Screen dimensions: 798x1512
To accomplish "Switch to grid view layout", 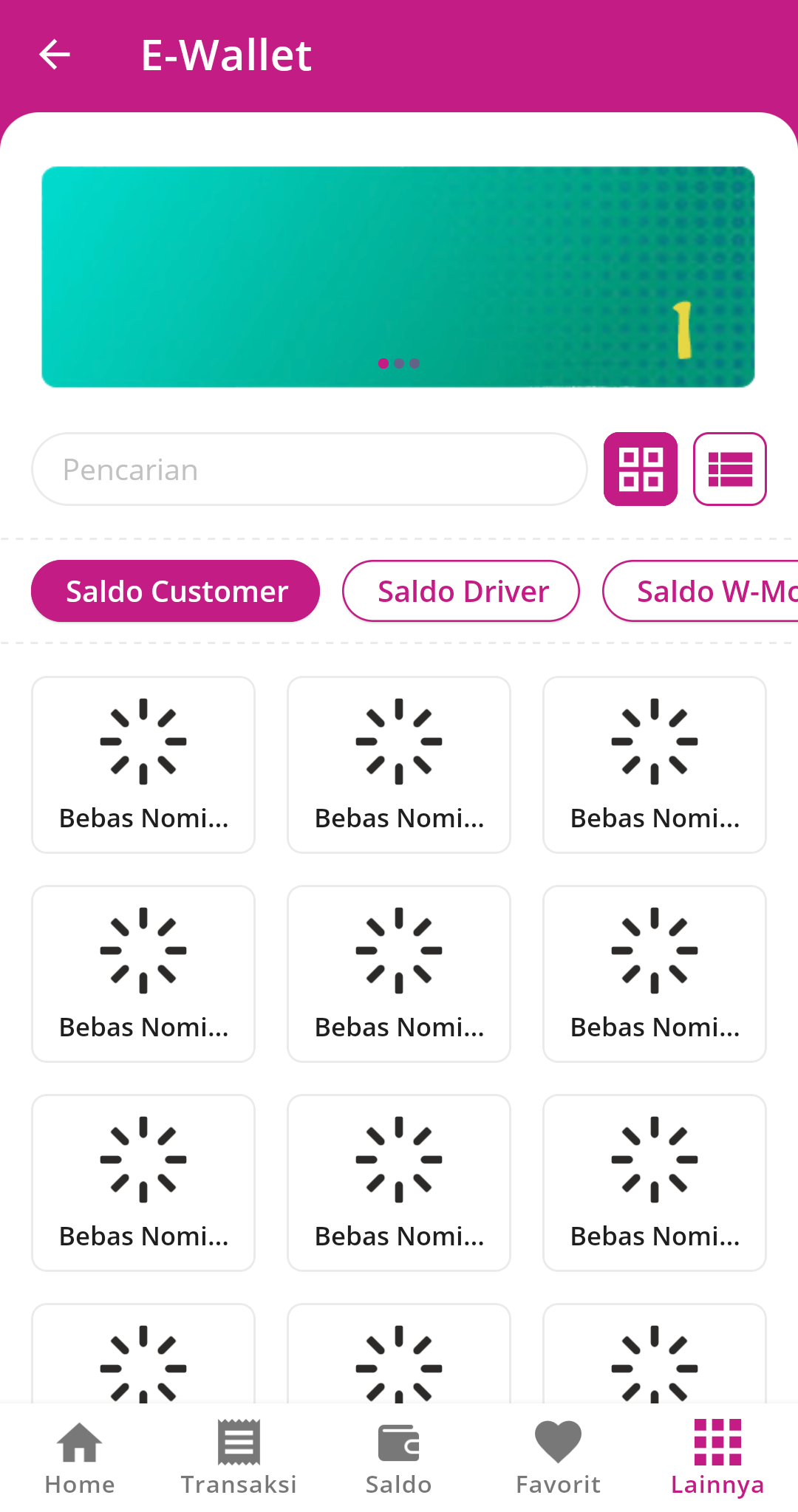I will click(x=641, y=469).
